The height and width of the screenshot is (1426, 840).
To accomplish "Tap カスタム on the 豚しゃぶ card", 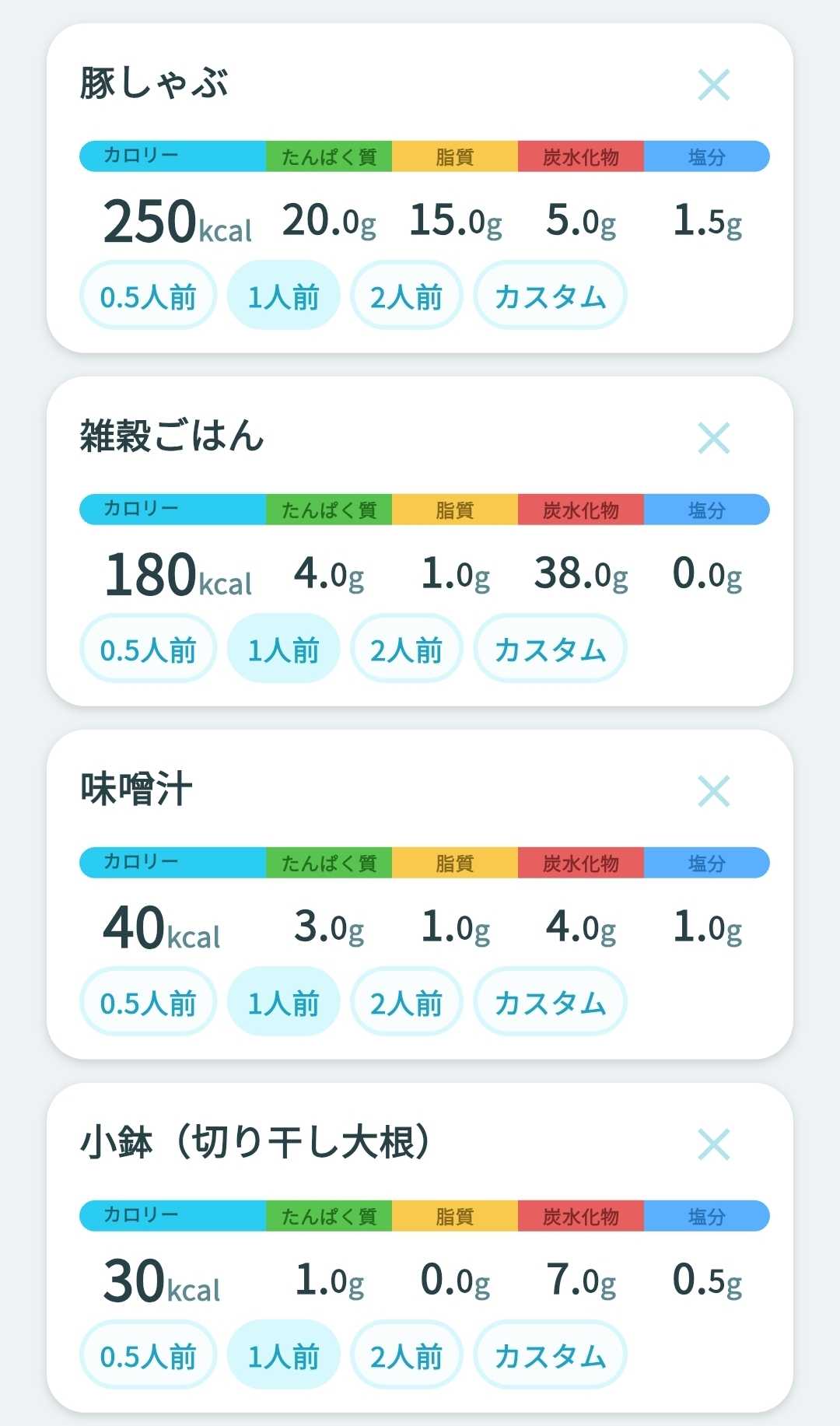I will [x=550, y=296].
